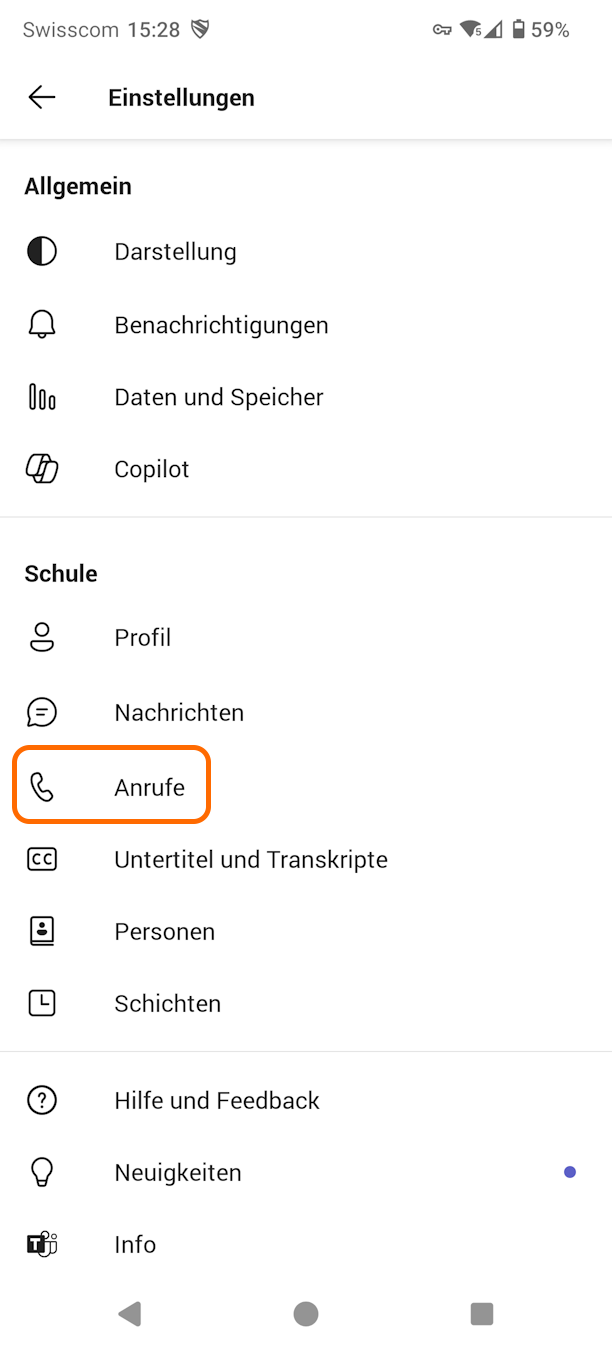
Task: Tap the system home button
Action: point(306,1313)
